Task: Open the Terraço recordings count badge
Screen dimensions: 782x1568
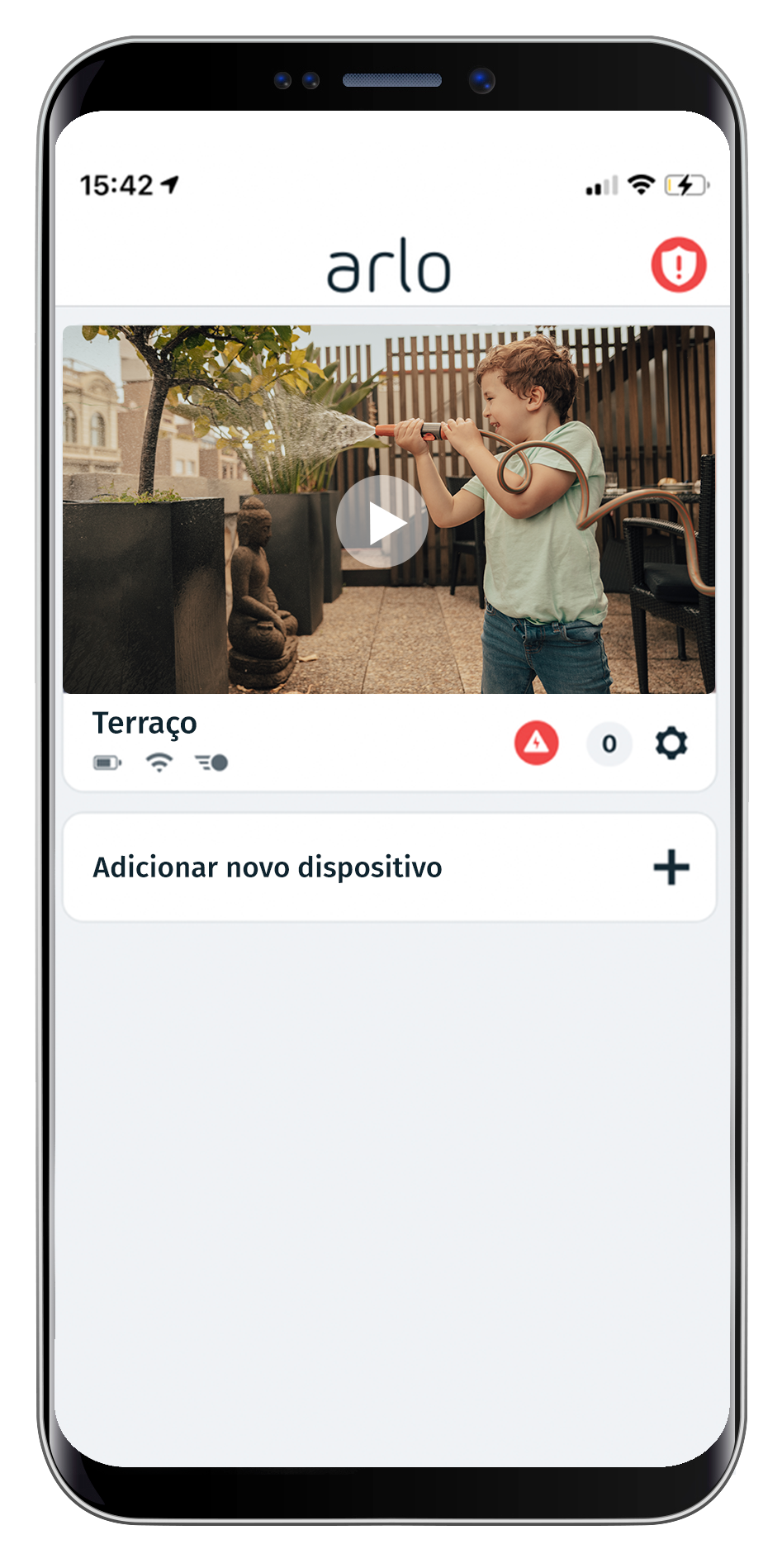Action: pyautogui.click(x=609, y=744)
